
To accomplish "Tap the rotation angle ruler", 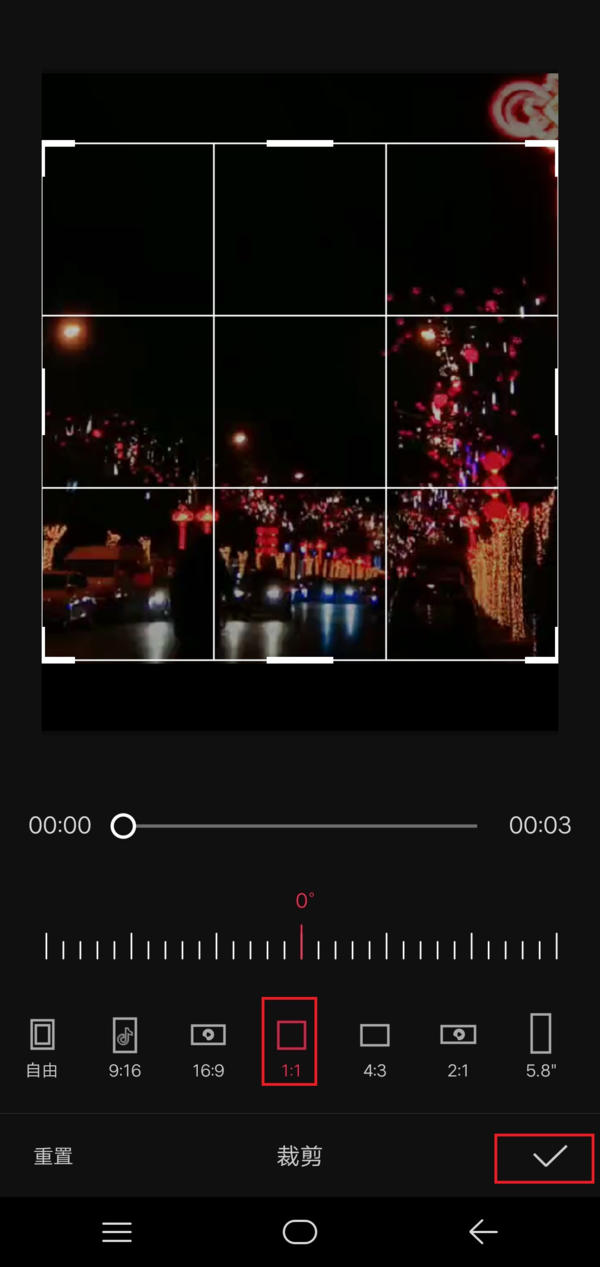I will click(x=300, y=945).
